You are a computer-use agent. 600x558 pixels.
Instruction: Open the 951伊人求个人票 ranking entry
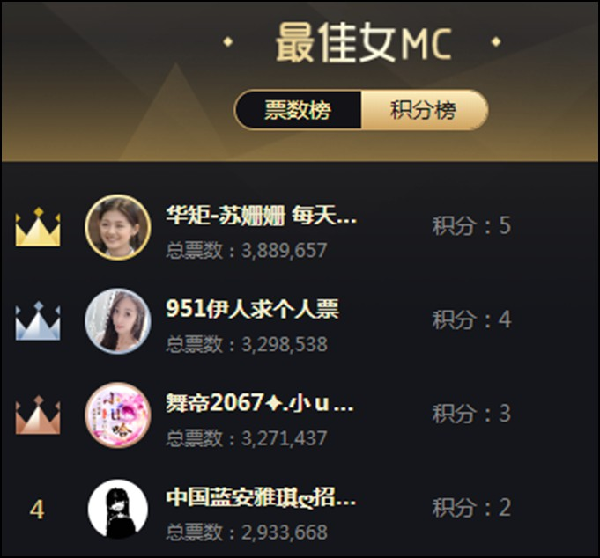[251, 309]
